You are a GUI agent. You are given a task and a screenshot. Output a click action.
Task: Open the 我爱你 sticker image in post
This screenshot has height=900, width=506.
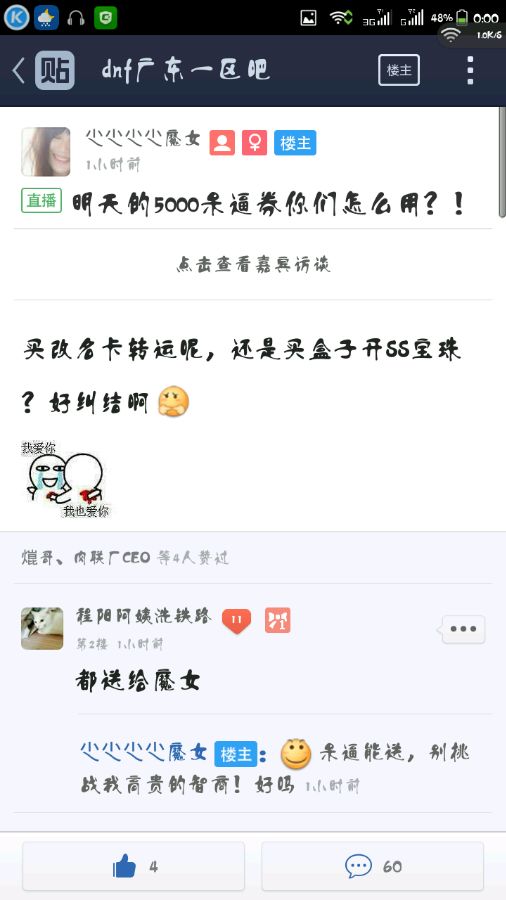65,479
